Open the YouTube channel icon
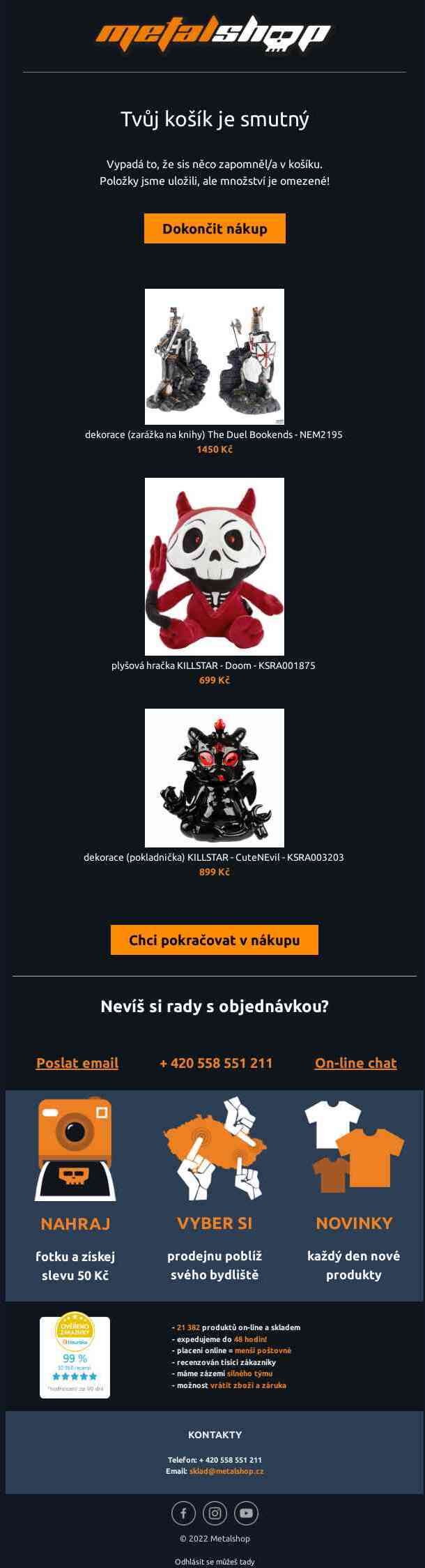The height and width of the screenshot is (1568, 425). (x=247, y=1514)
